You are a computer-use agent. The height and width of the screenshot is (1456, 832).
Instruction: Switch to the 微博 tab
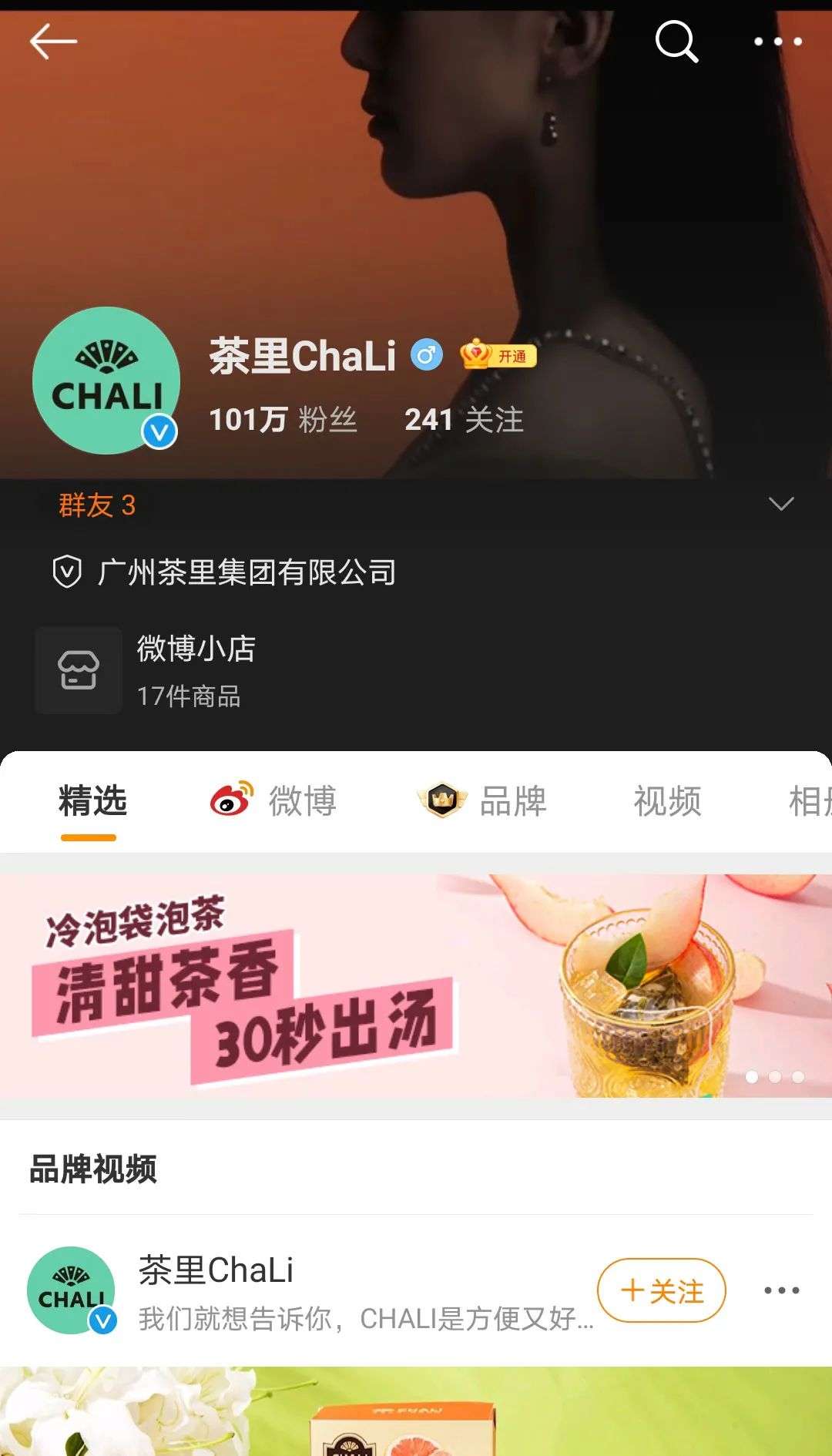273,800
